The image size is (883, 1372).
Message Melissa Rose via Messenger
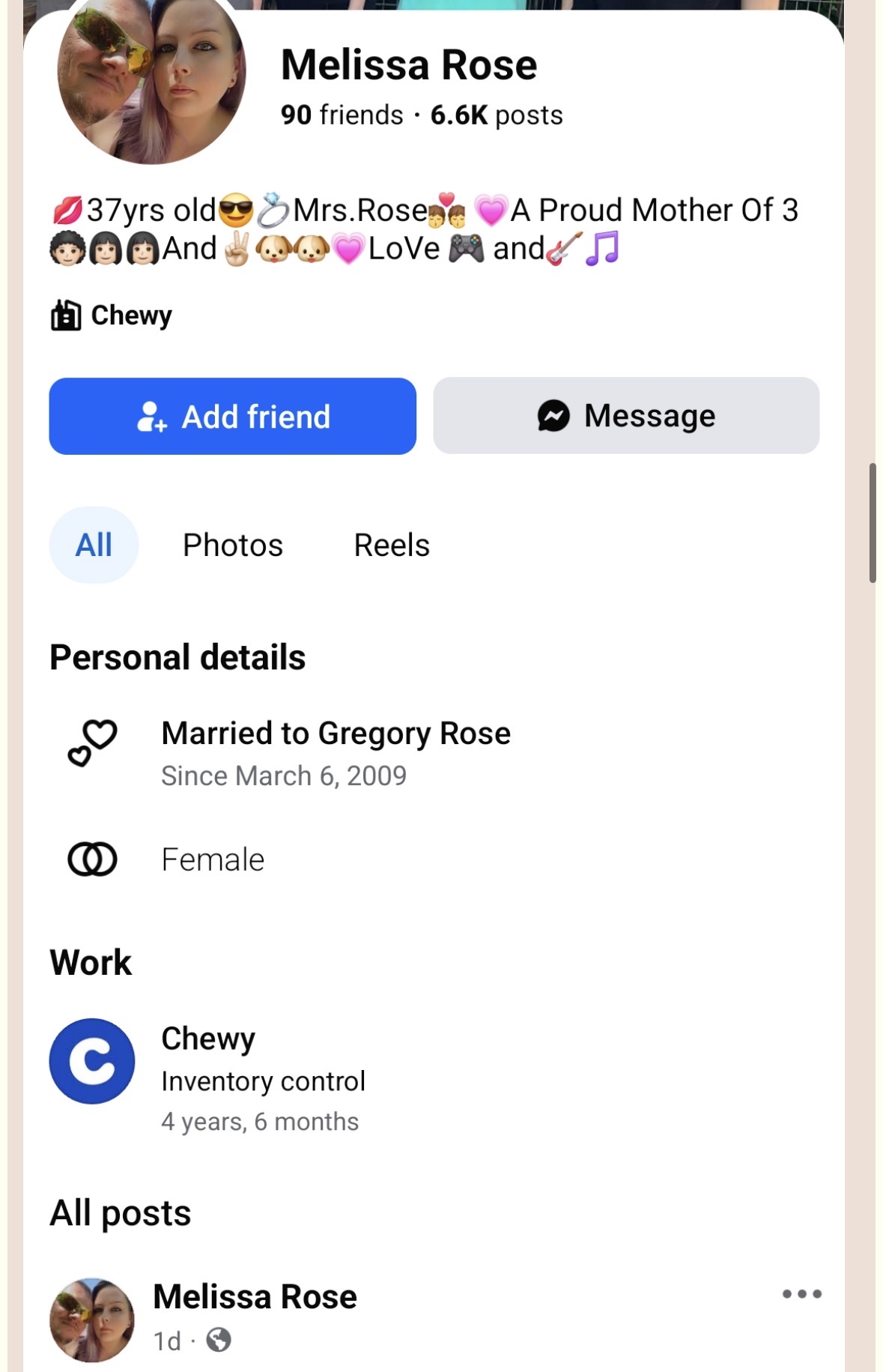(x=626, y=416)
